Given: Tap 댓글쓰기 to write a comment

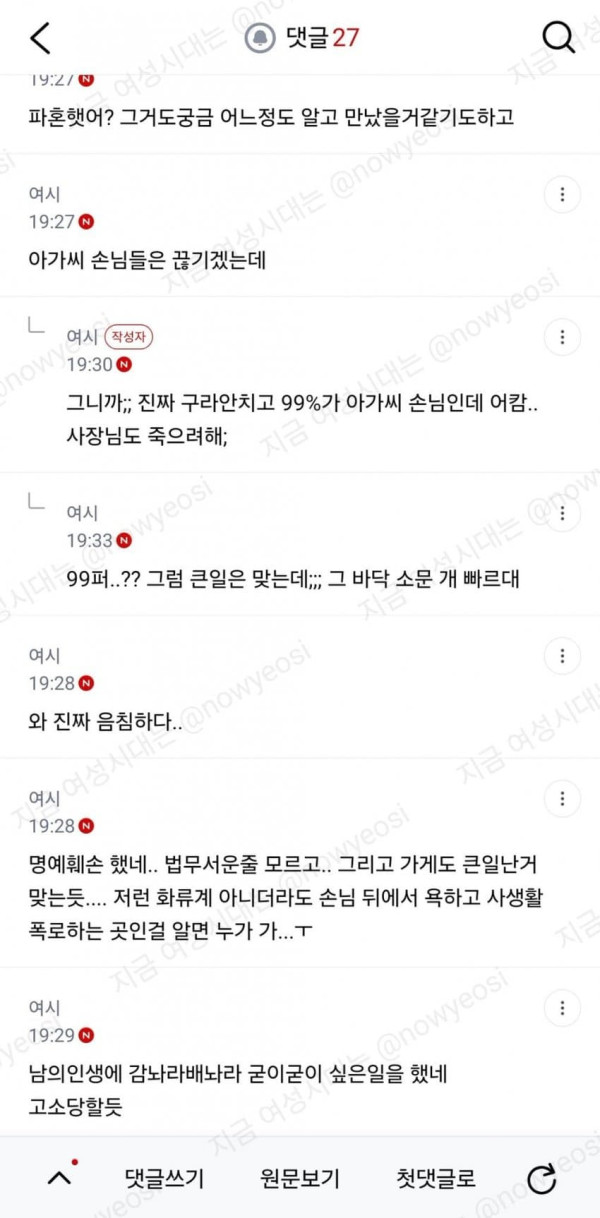Looking at the screenshot, I should tap(164, 1178).
